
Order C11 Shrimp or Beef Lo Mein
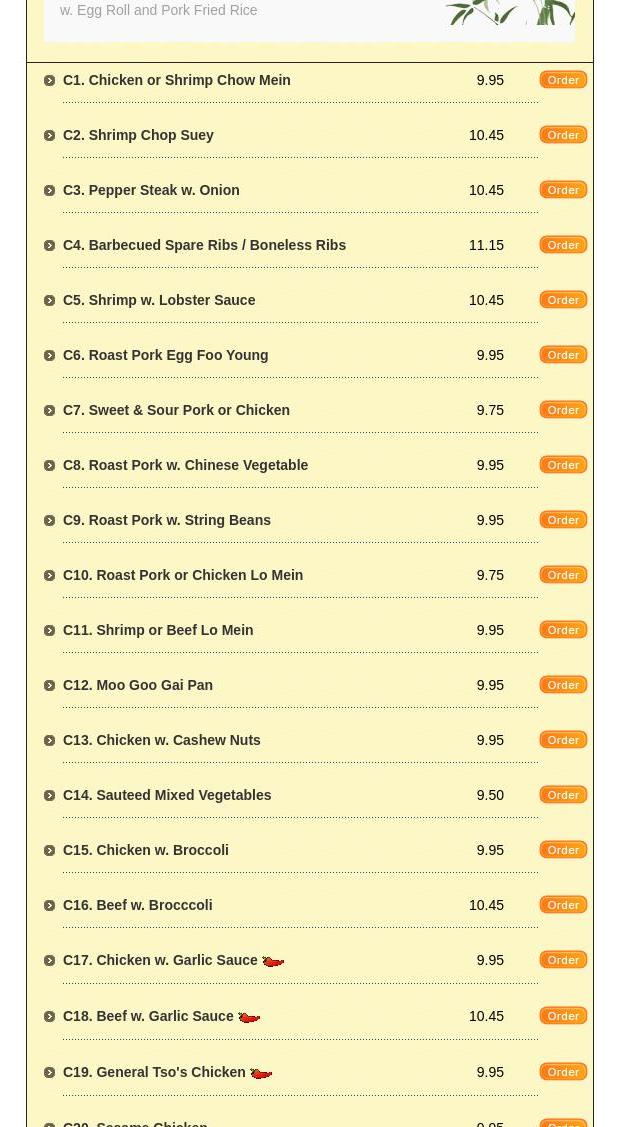tap(563, 630)
